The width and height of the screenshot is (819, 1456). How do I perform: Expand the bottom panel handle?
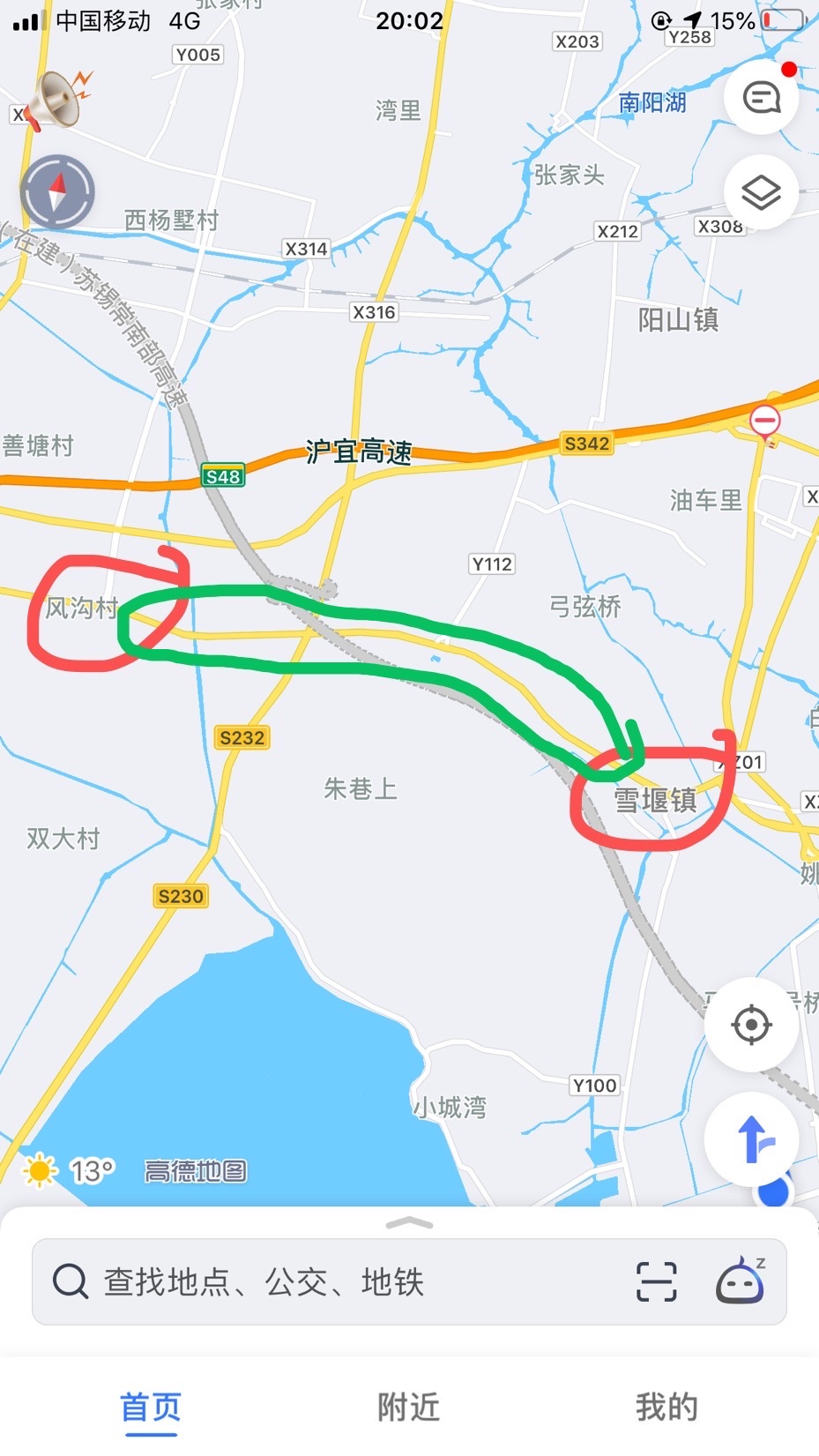409,1223
